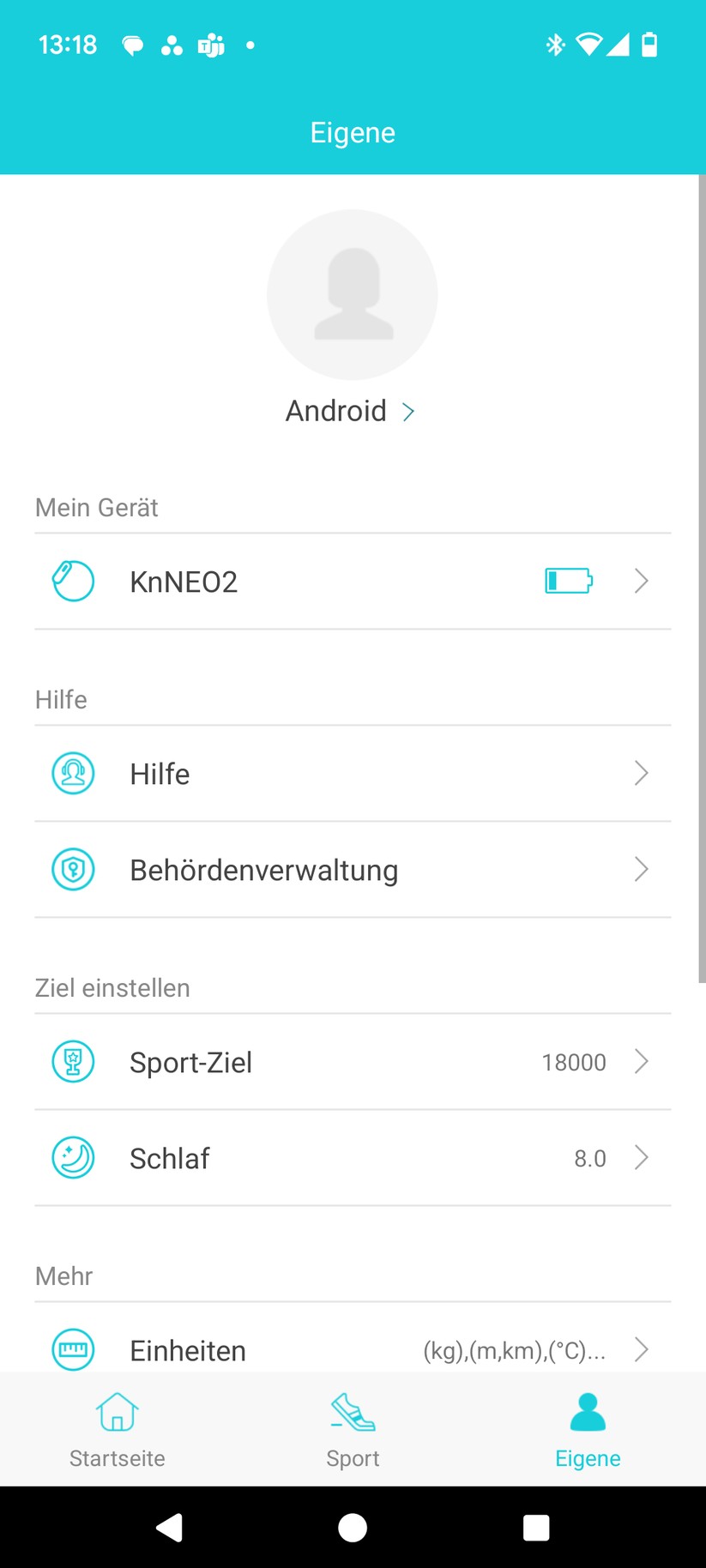Open Schlaf settings via its chevron
Viewport: 706px width, 1568px height.
[642, 1157]
